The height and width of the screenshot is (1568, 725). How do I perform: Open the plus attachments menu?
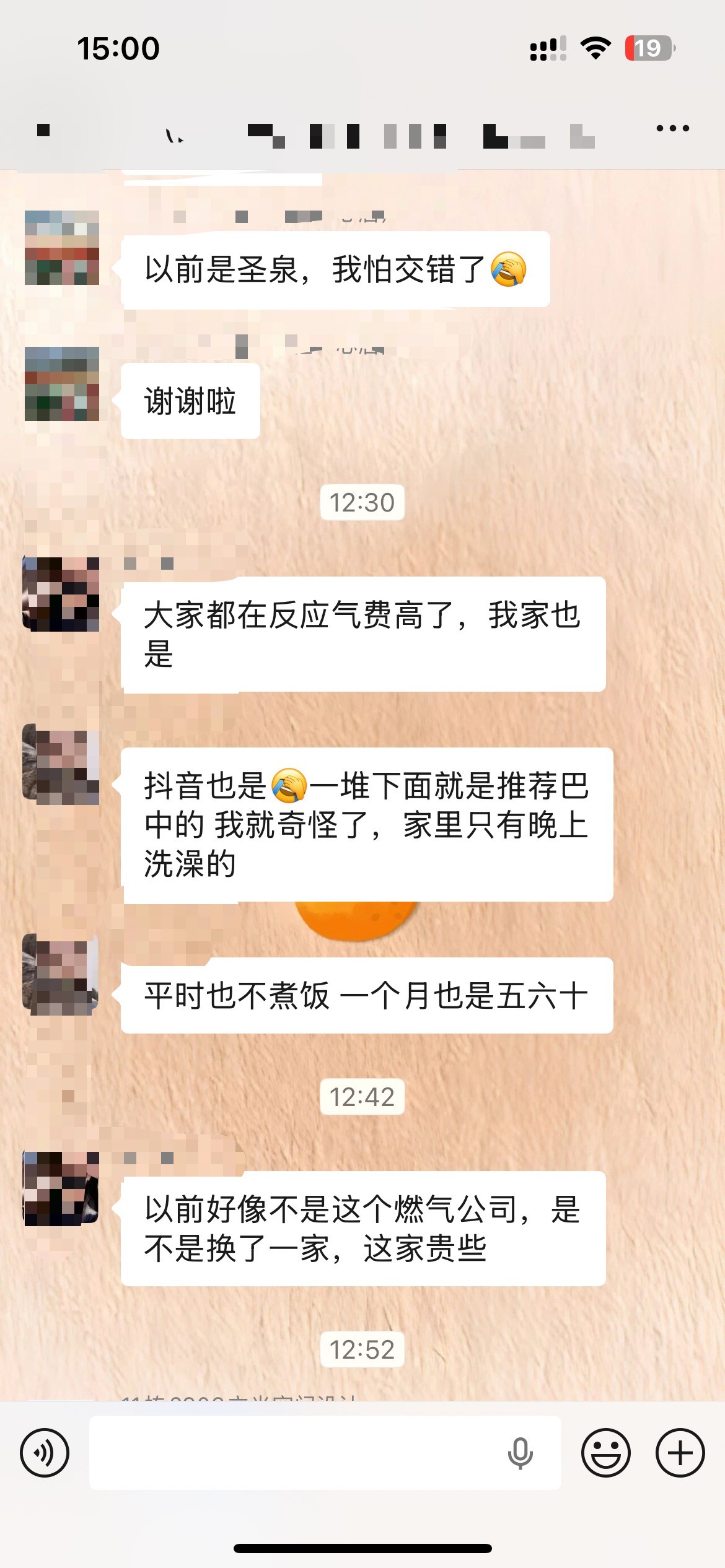(x=680, y=1453)
